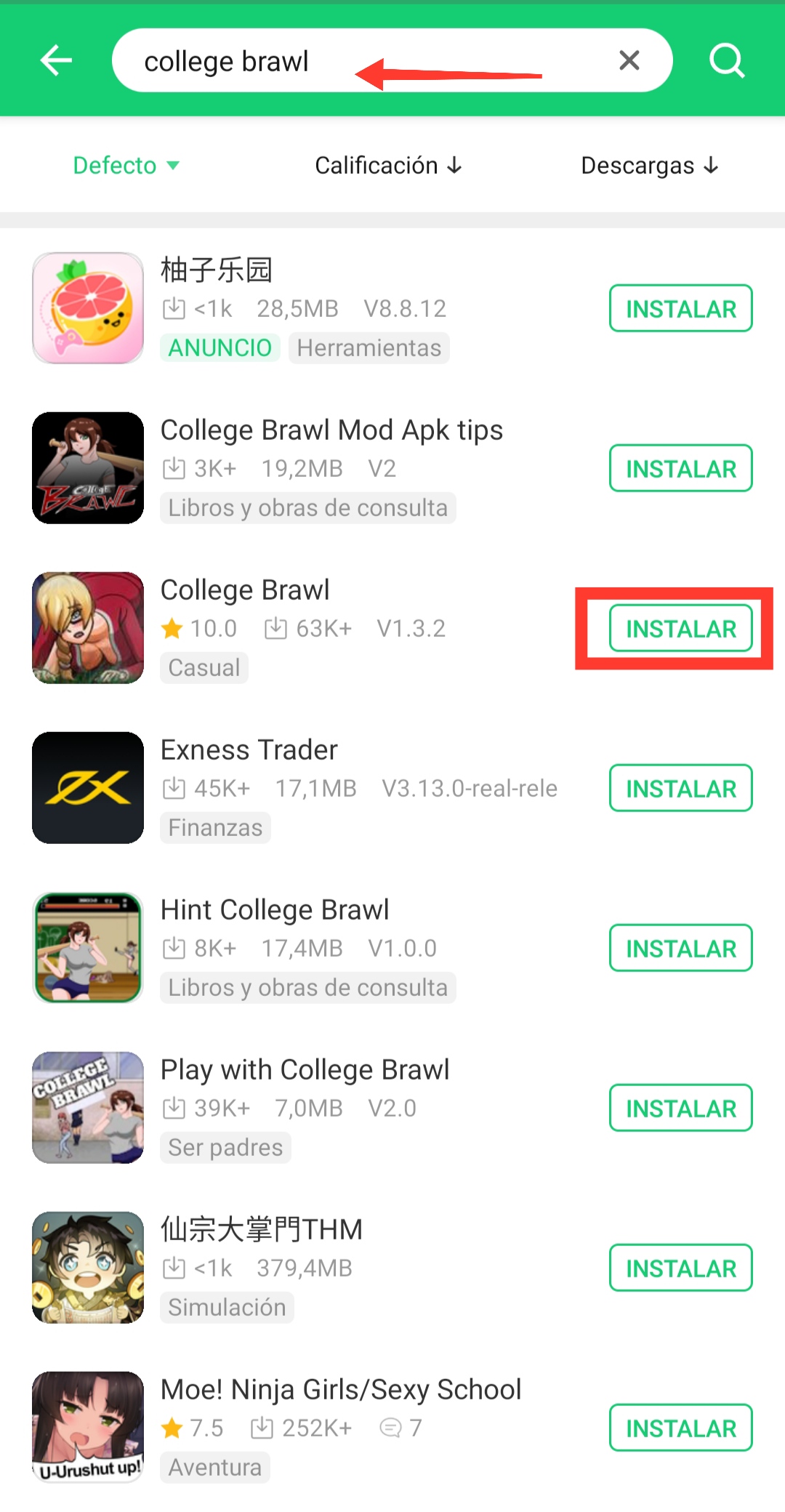Screen dimensions: 785x1512
Task: Clear the search field with the X icon
Action: point(628,60)
